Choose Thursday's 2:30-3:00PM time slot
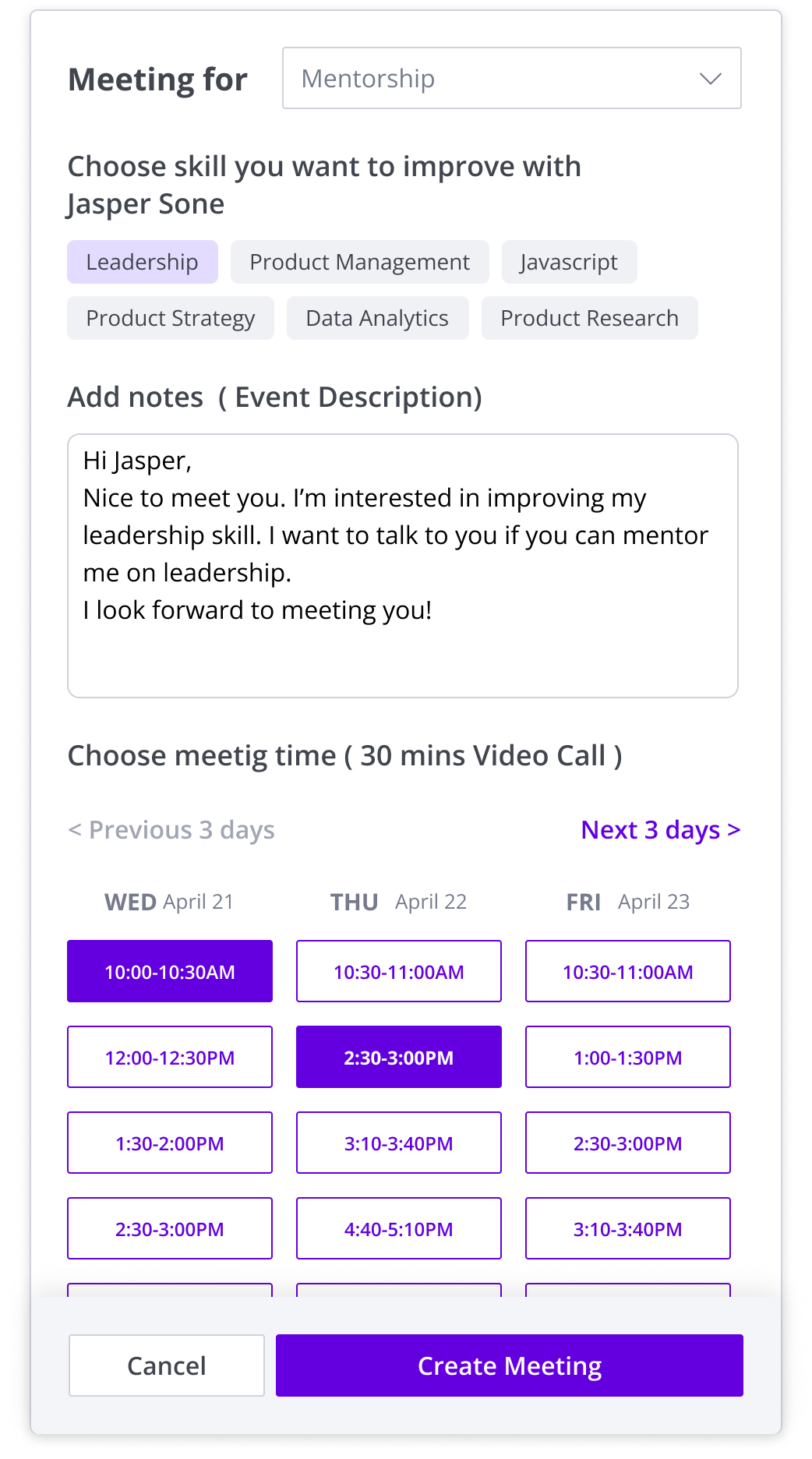812x1459 pixels. pos(398,1057)
